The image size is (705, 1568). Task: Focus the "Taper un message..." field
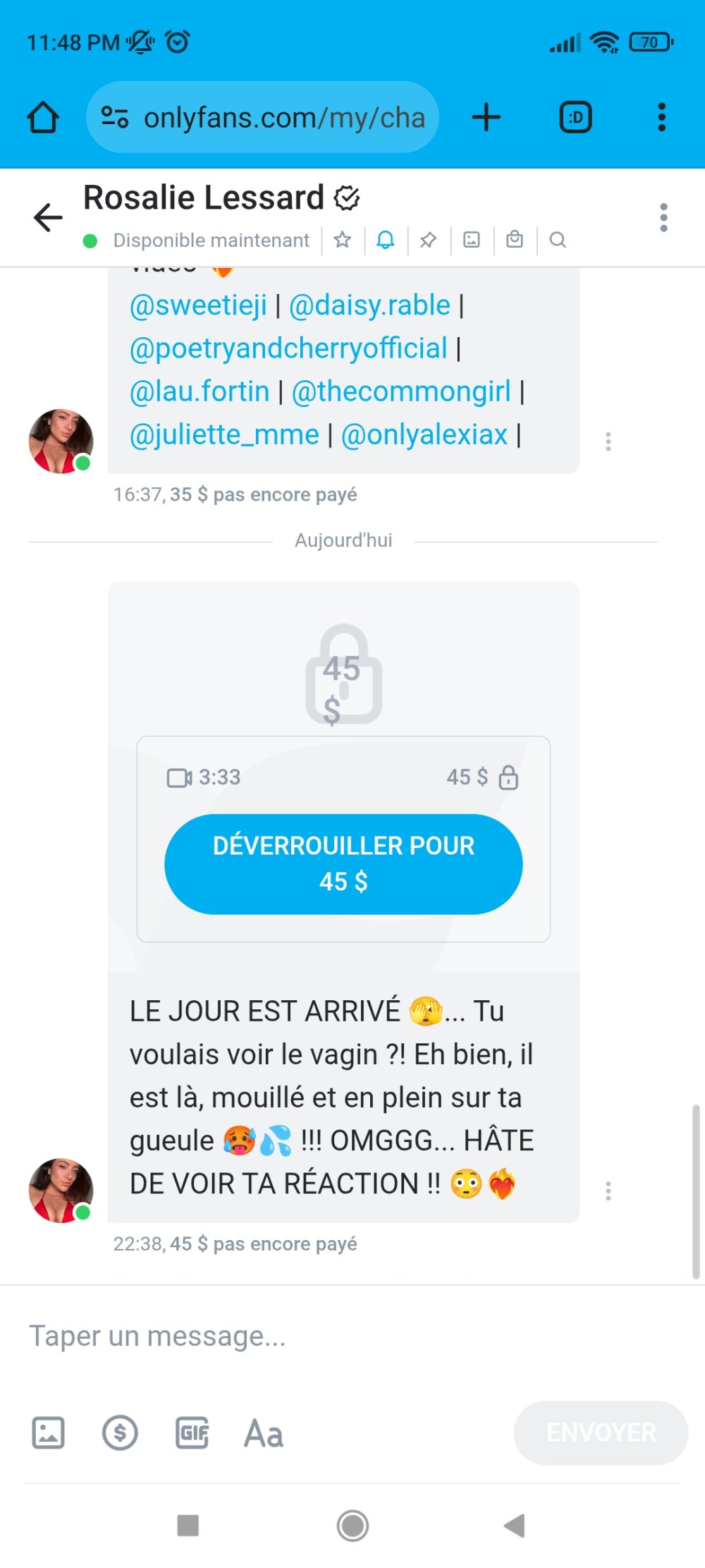pyautogui.click(x=338, y=1336)
